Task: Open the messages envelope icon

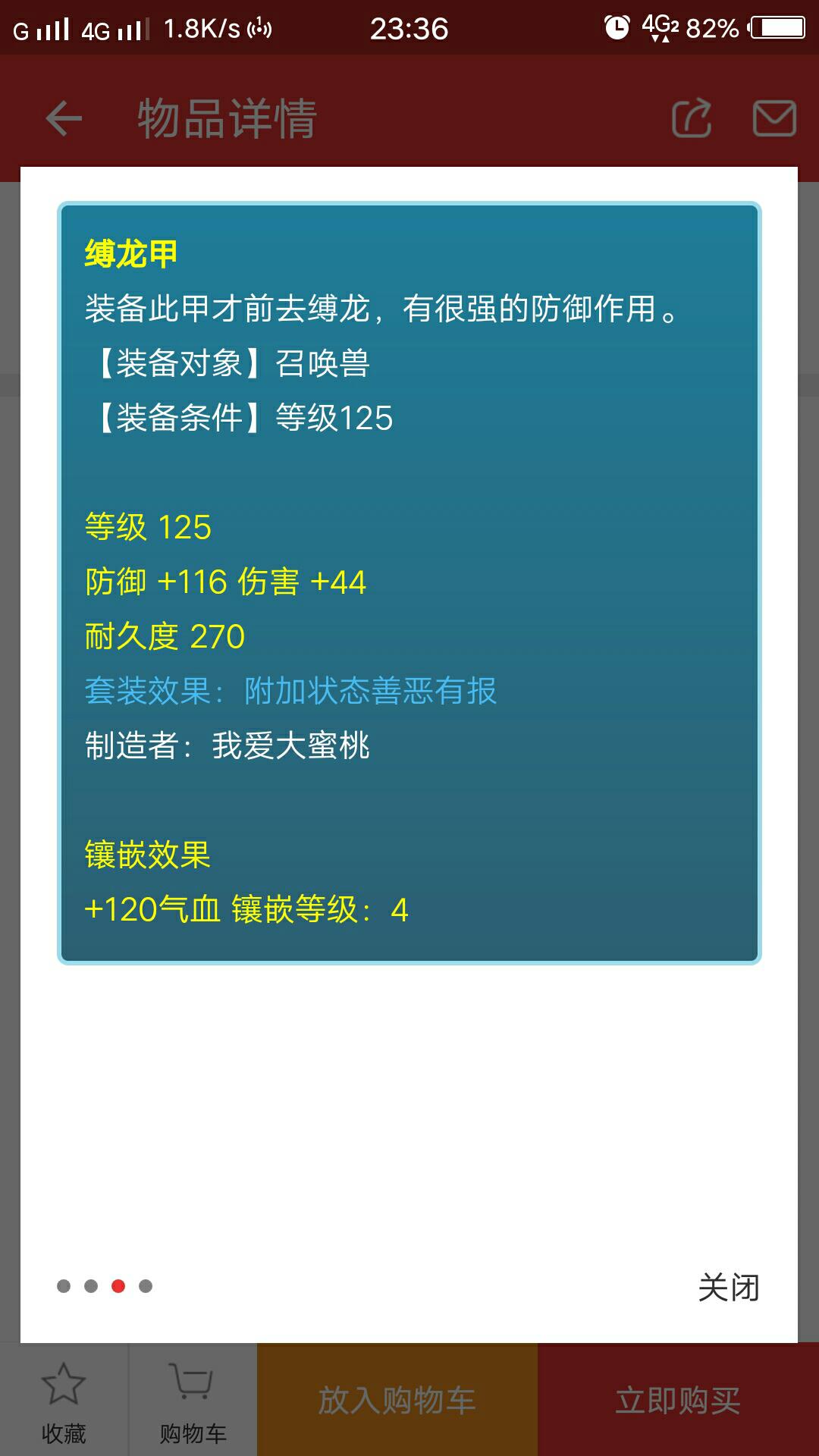Action: point(773,119)
